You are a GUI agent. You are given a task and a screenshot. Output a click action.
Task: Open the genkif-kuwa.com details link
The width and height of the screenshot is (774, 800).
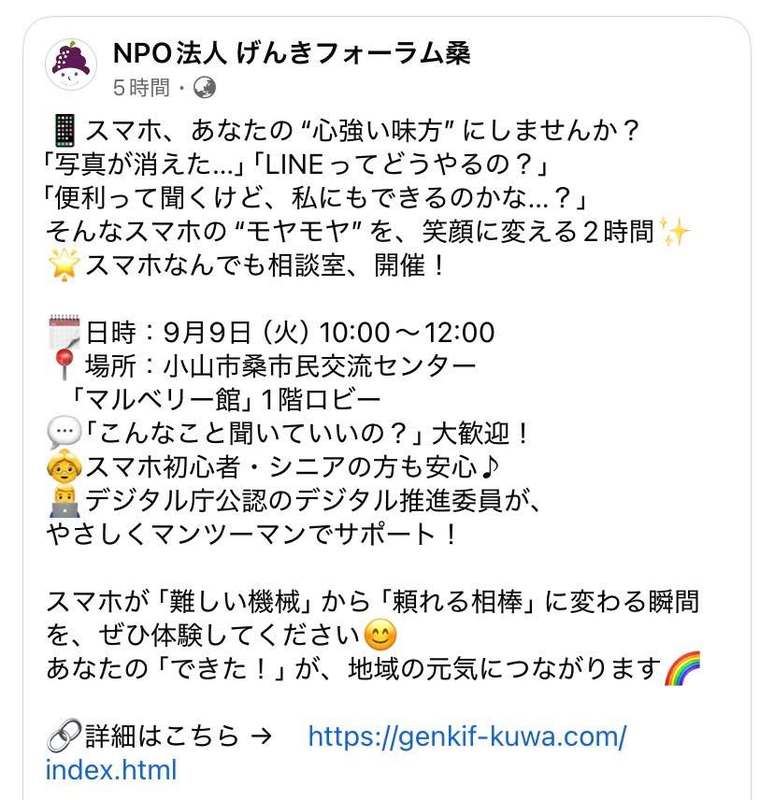click(467, 737)
